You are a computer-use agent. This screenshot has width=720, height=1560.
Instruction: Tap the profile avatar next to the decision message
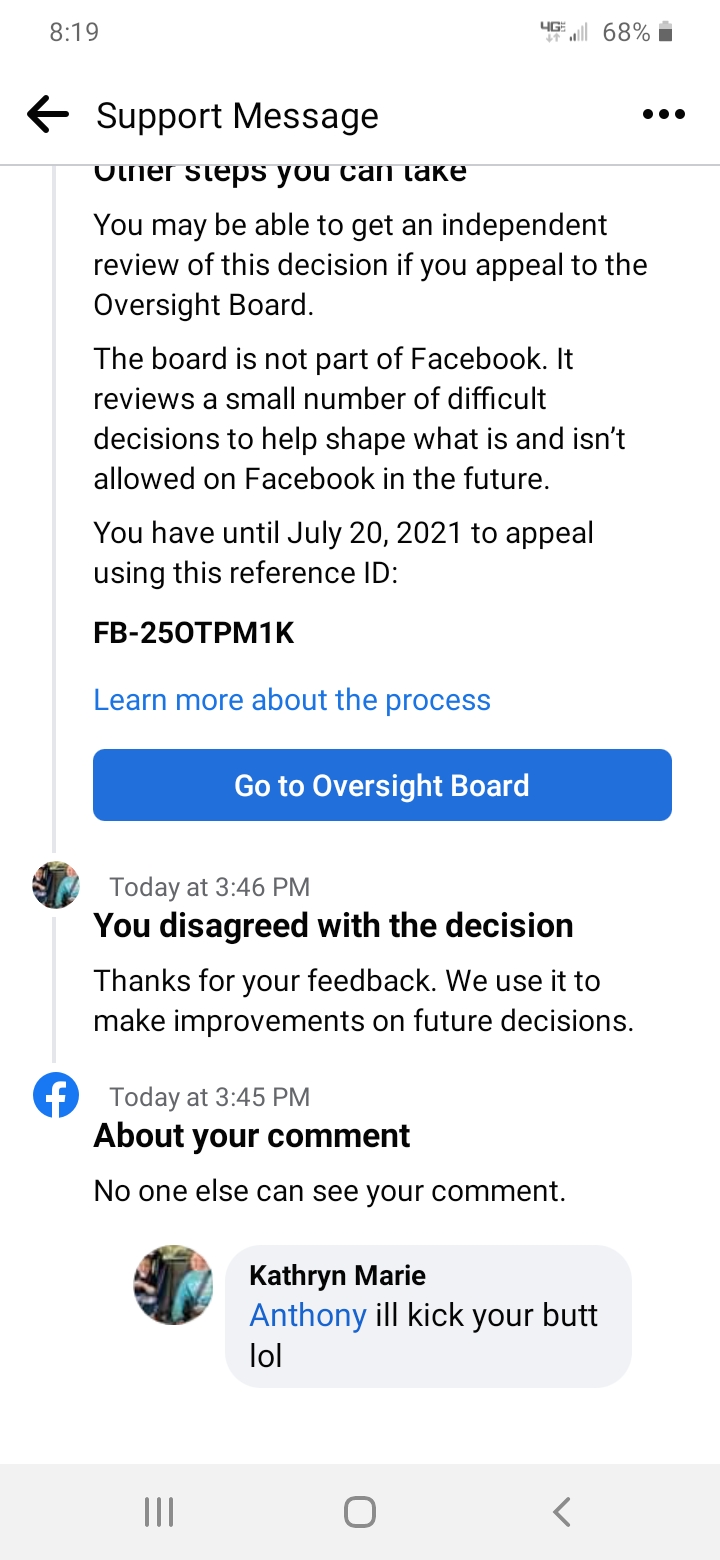click(55, 885)
